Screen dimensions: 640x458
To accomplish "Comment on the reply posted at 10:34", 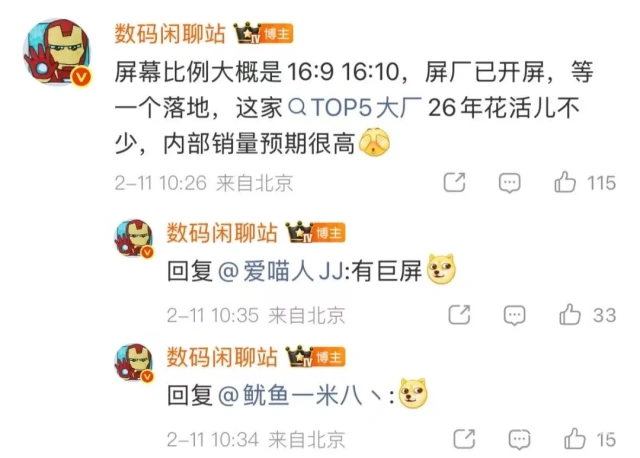I will pyautogui.click(x=519, y=438).
